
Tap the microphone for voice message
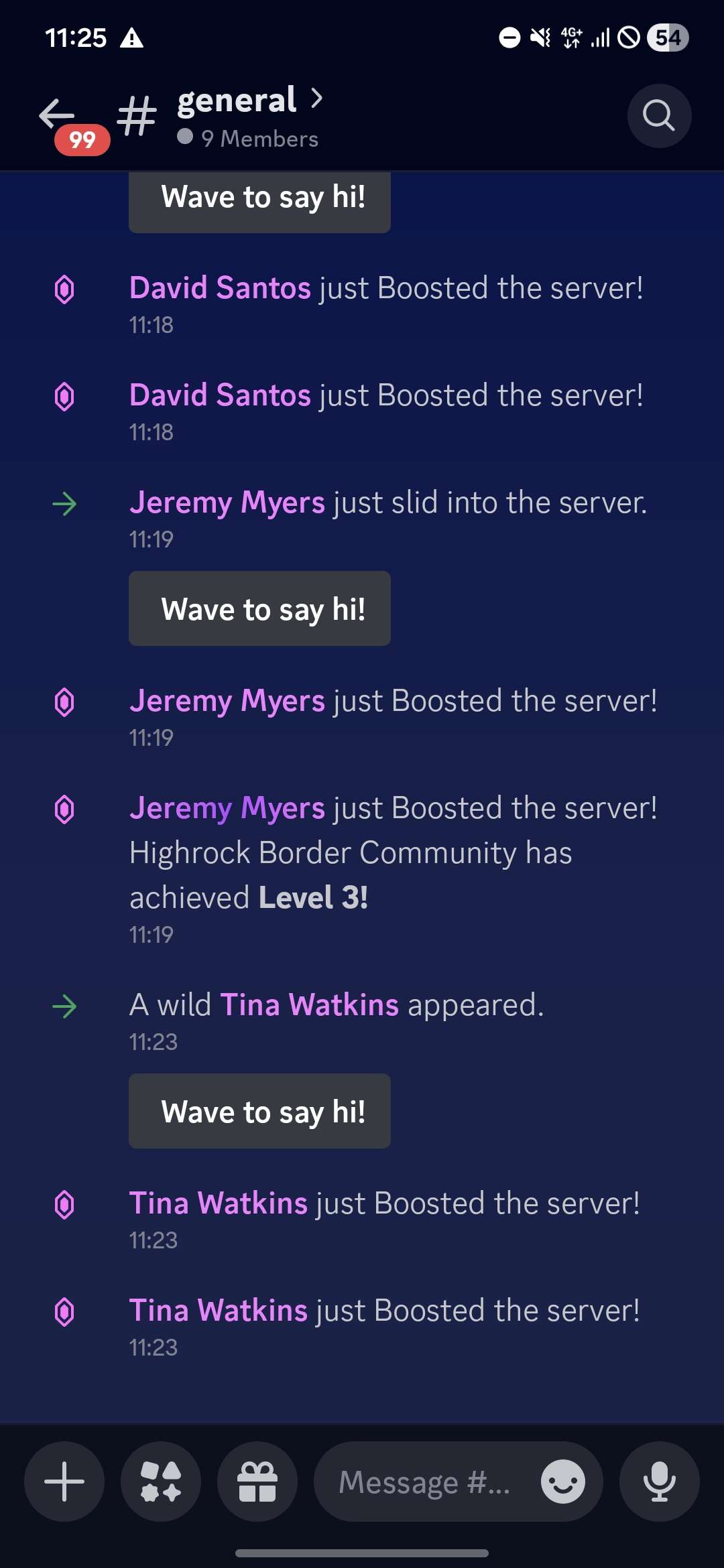click(x=659, y=1482)
